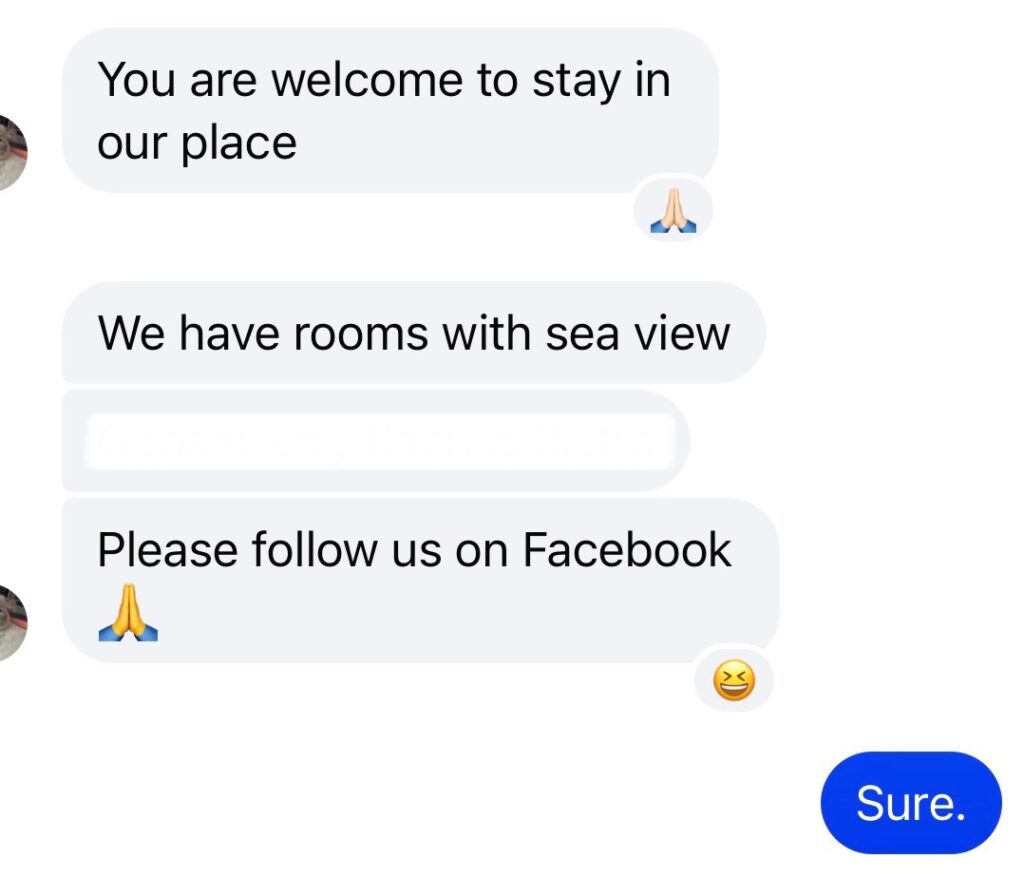Open the praying hands reaction on the welcome message
Screen dimensions: 1024x896
673,211
